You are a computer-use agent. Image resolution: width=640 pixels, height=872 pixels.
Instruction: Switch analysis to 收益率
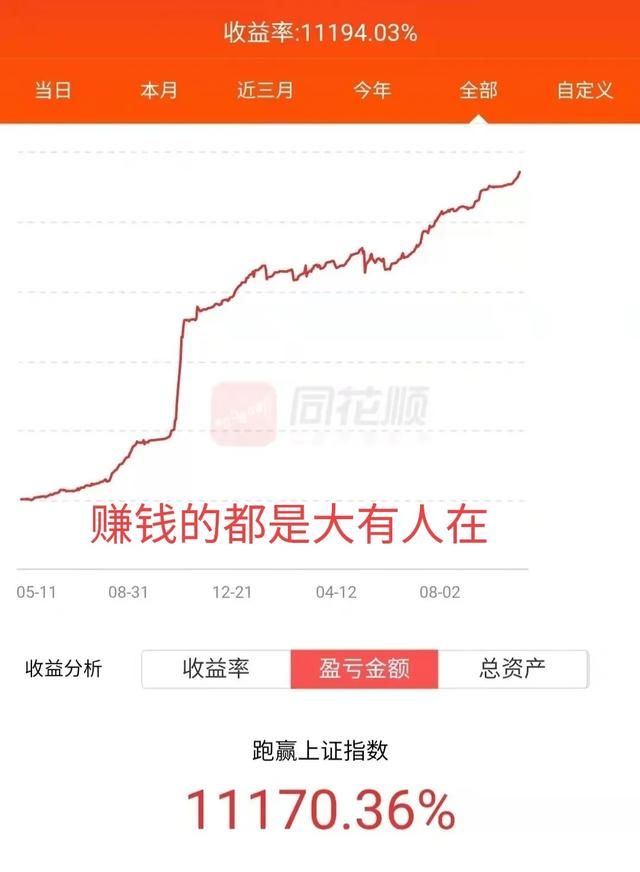(x=216, y=668)
